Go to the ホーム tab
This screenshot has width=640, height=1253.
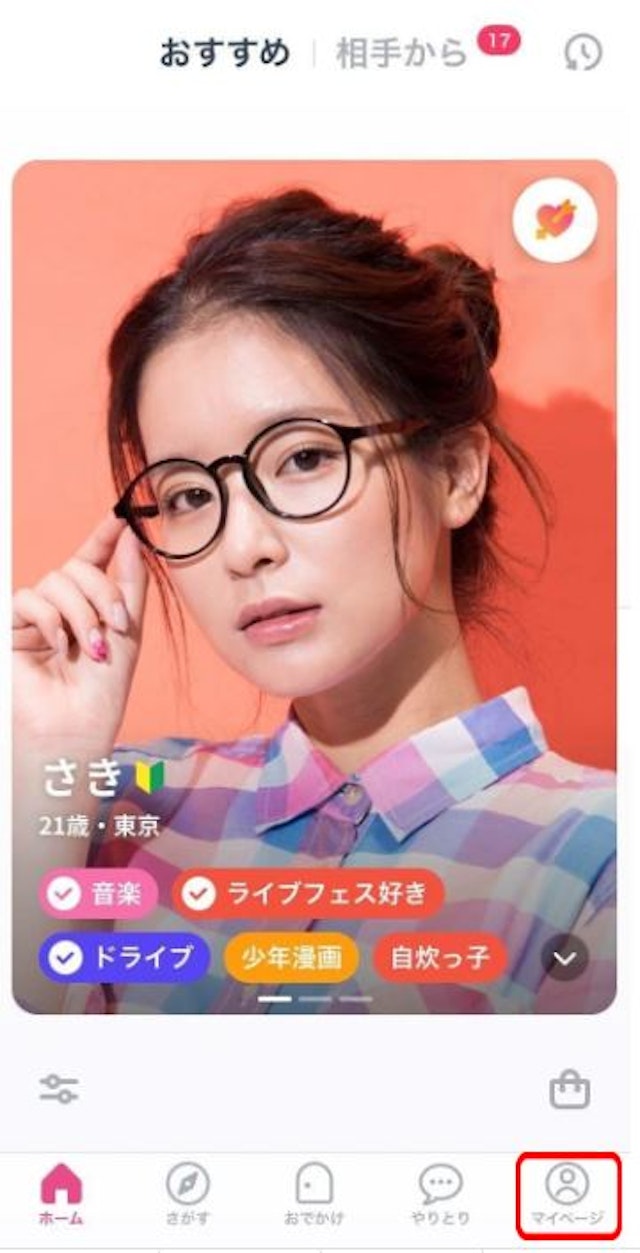61,1195
